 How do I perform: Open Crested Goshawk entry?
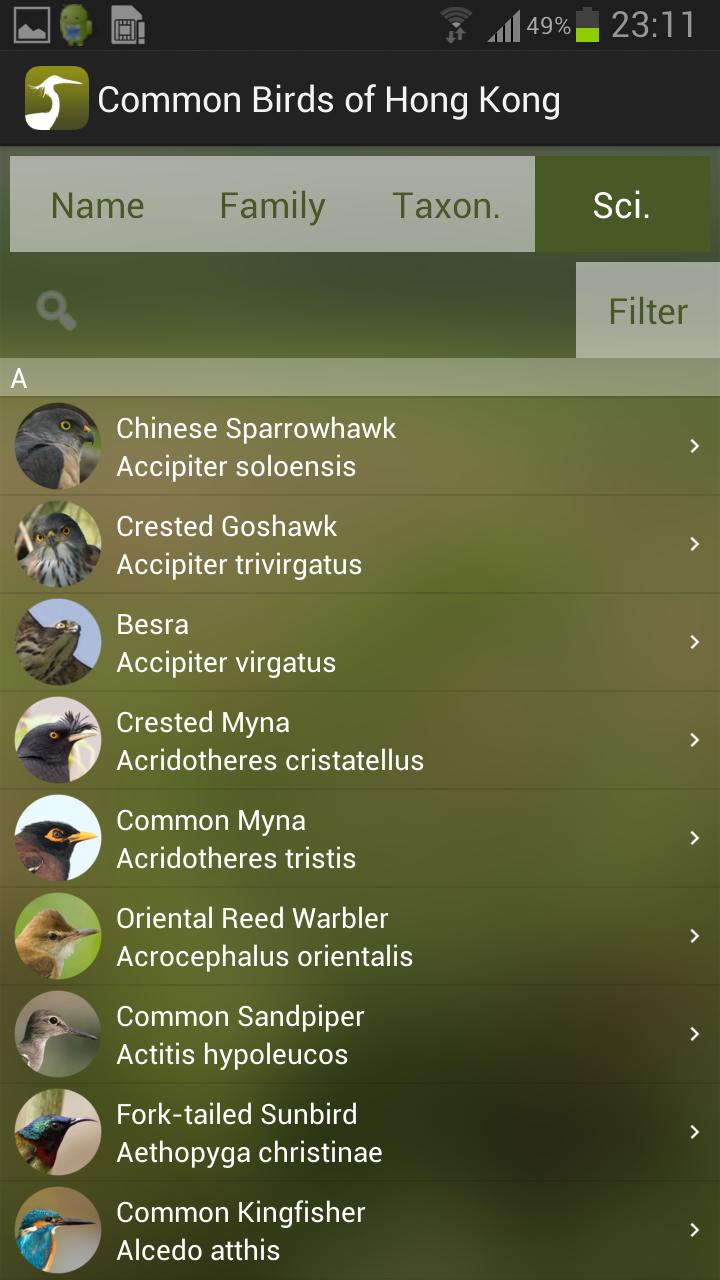point(360,545)
